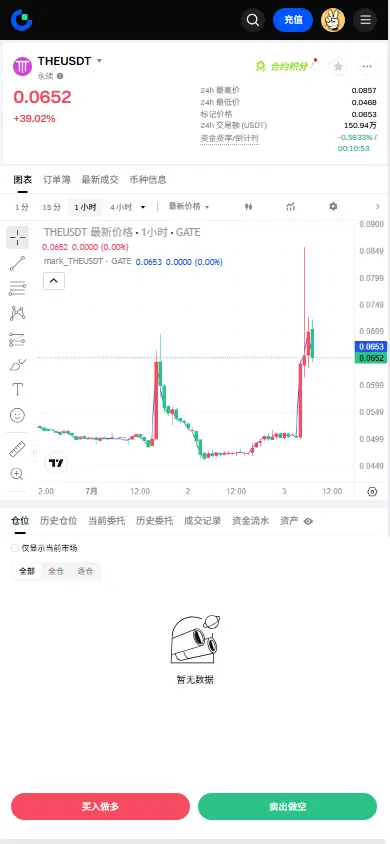Expand the 最新价格 price type dropdown
Screen dimensions: 390x844
[189, 207]
